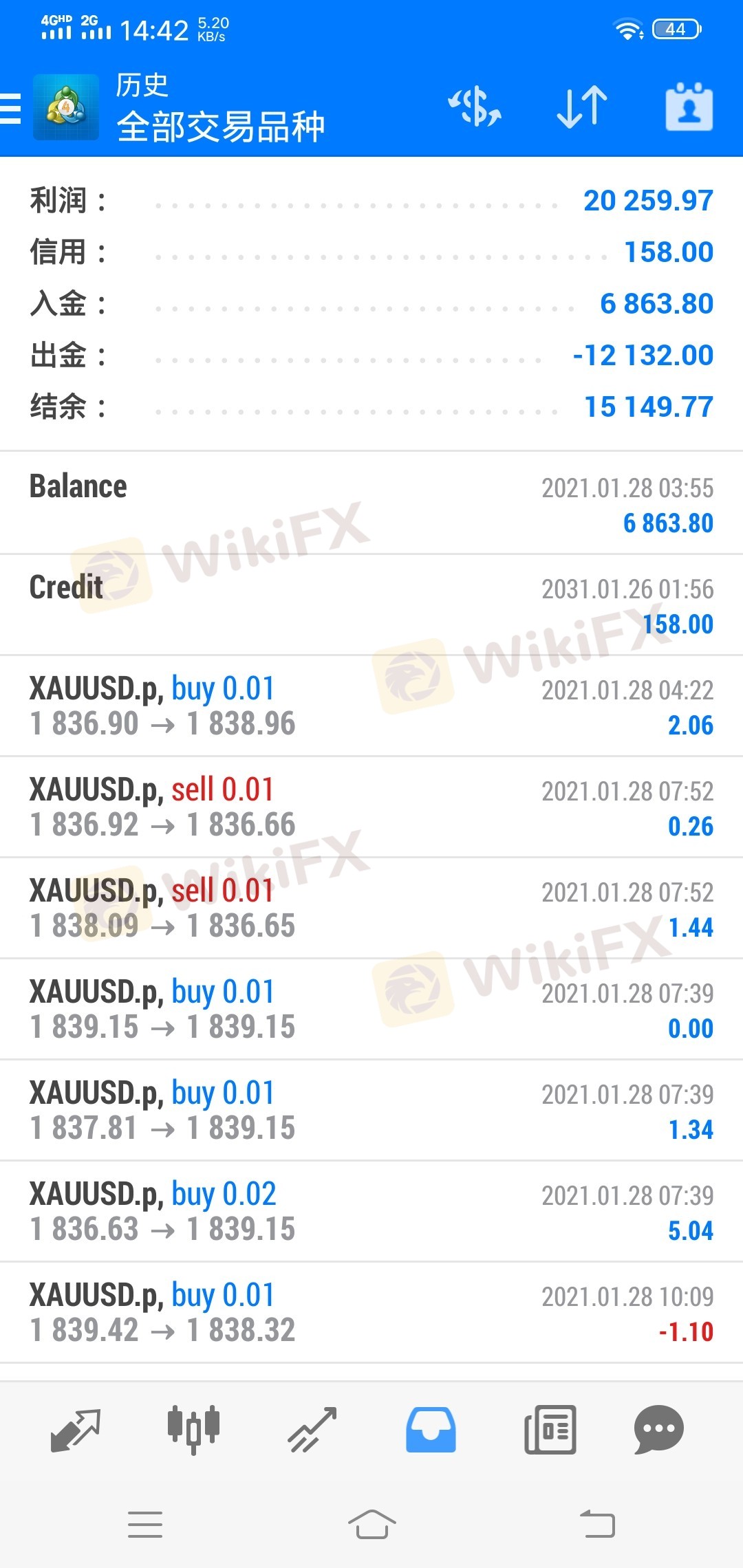Open the buy 0.02 trade at 1 836.63
Screen dimensions: 743x1568
pyautogui.click(x=371, y=1212)
